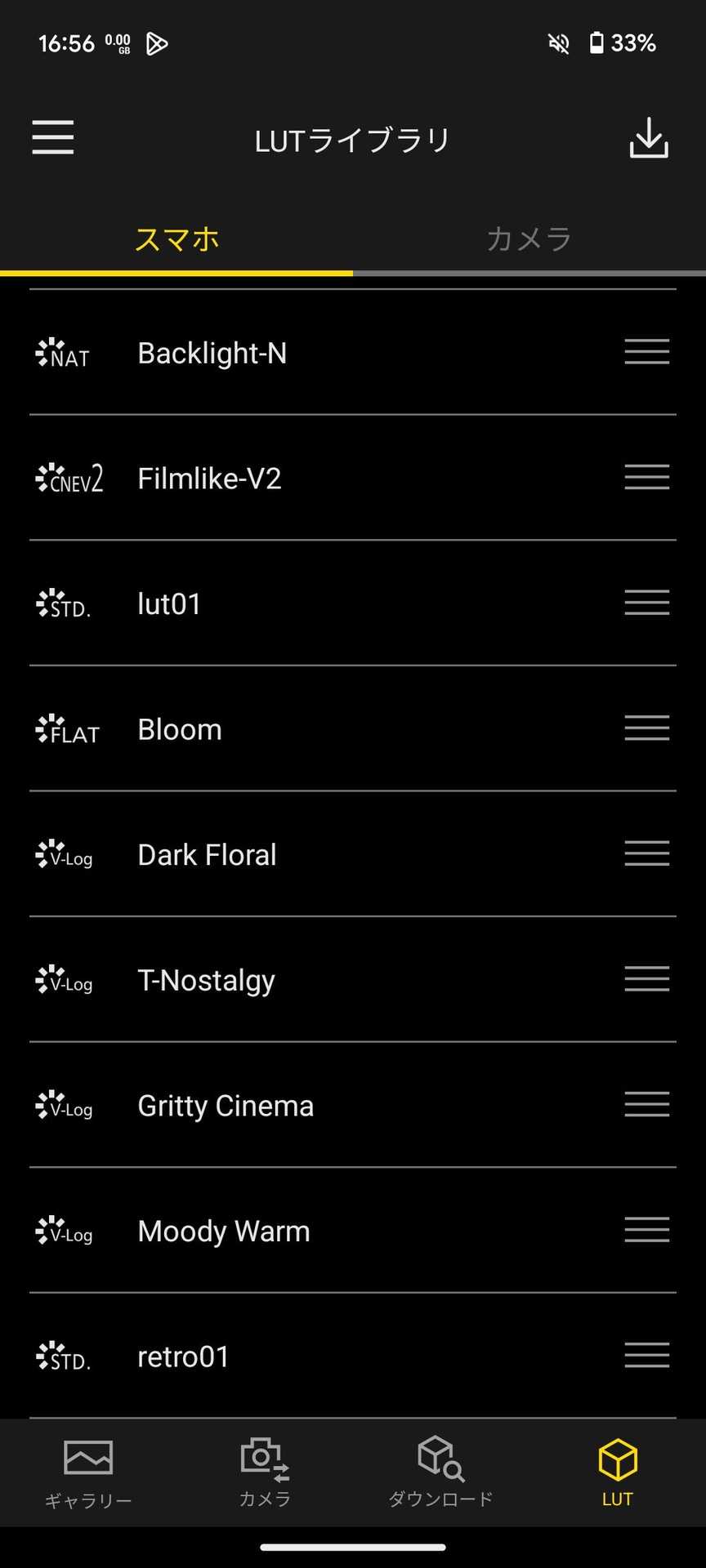Viewport: 706px width, 1568px height.
Task: Switch to the カメラ top tab
Action: pos(529,239)
